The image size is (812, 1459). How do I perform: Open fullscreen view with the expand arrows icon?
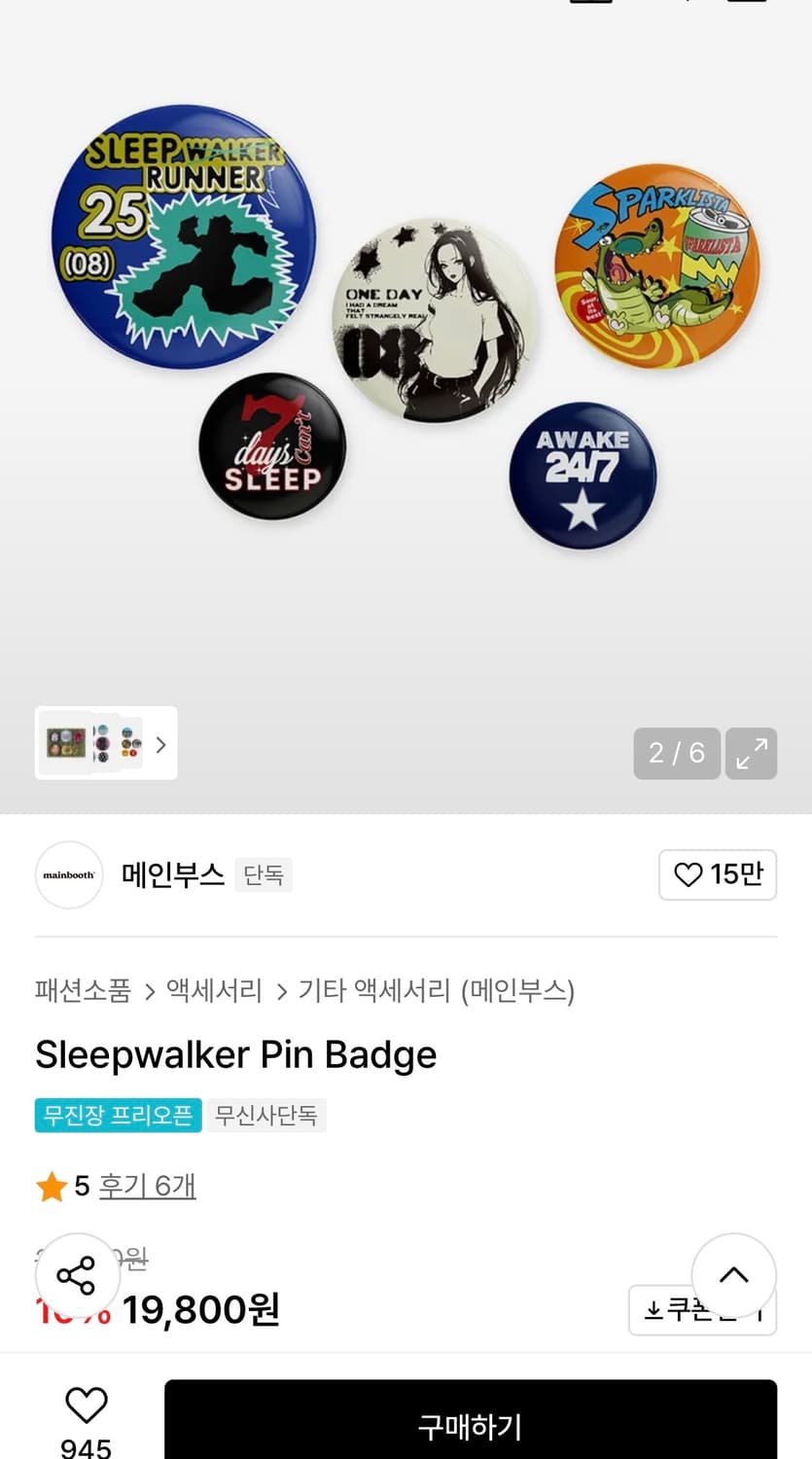click(x=751, y=754)
